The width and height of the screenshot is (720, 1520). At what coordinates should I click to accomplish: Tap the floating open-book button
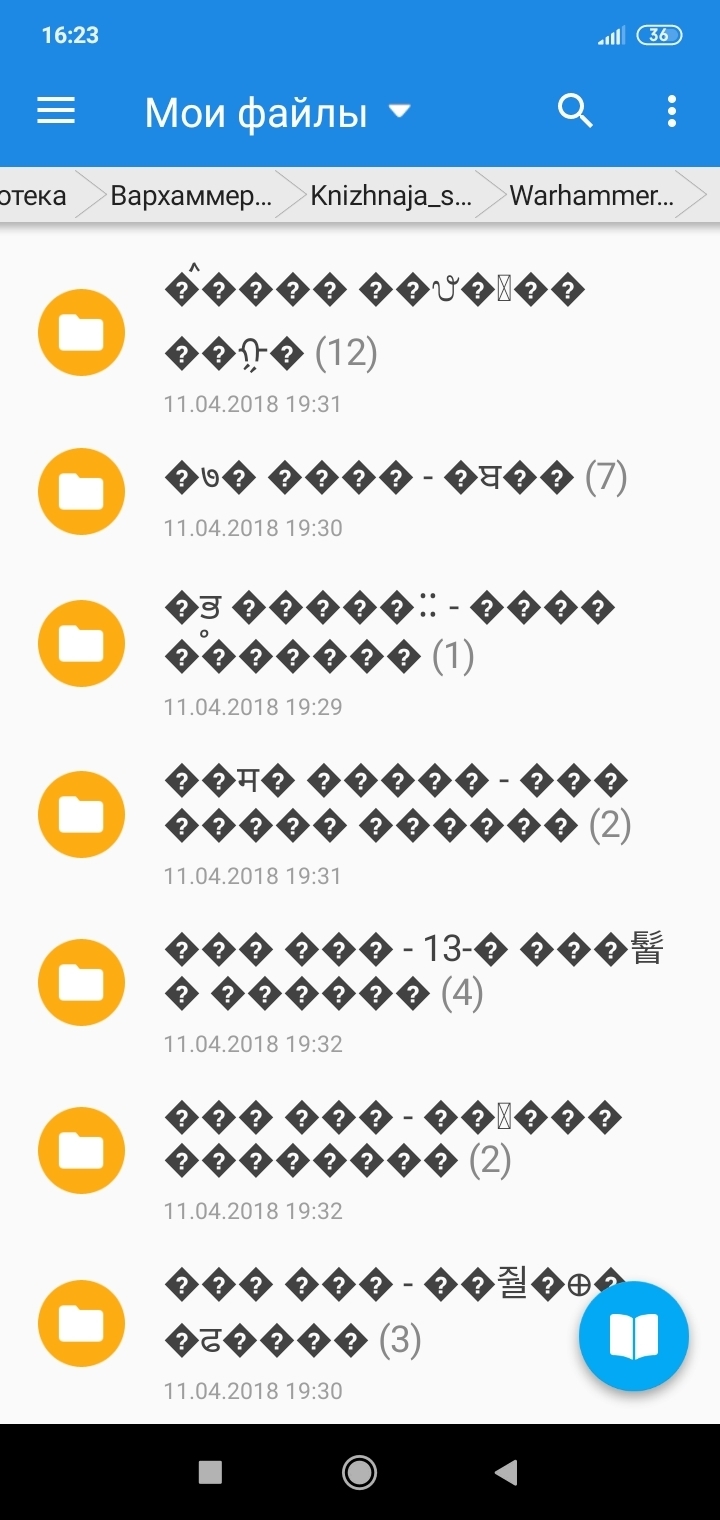tap(634, 1336)
